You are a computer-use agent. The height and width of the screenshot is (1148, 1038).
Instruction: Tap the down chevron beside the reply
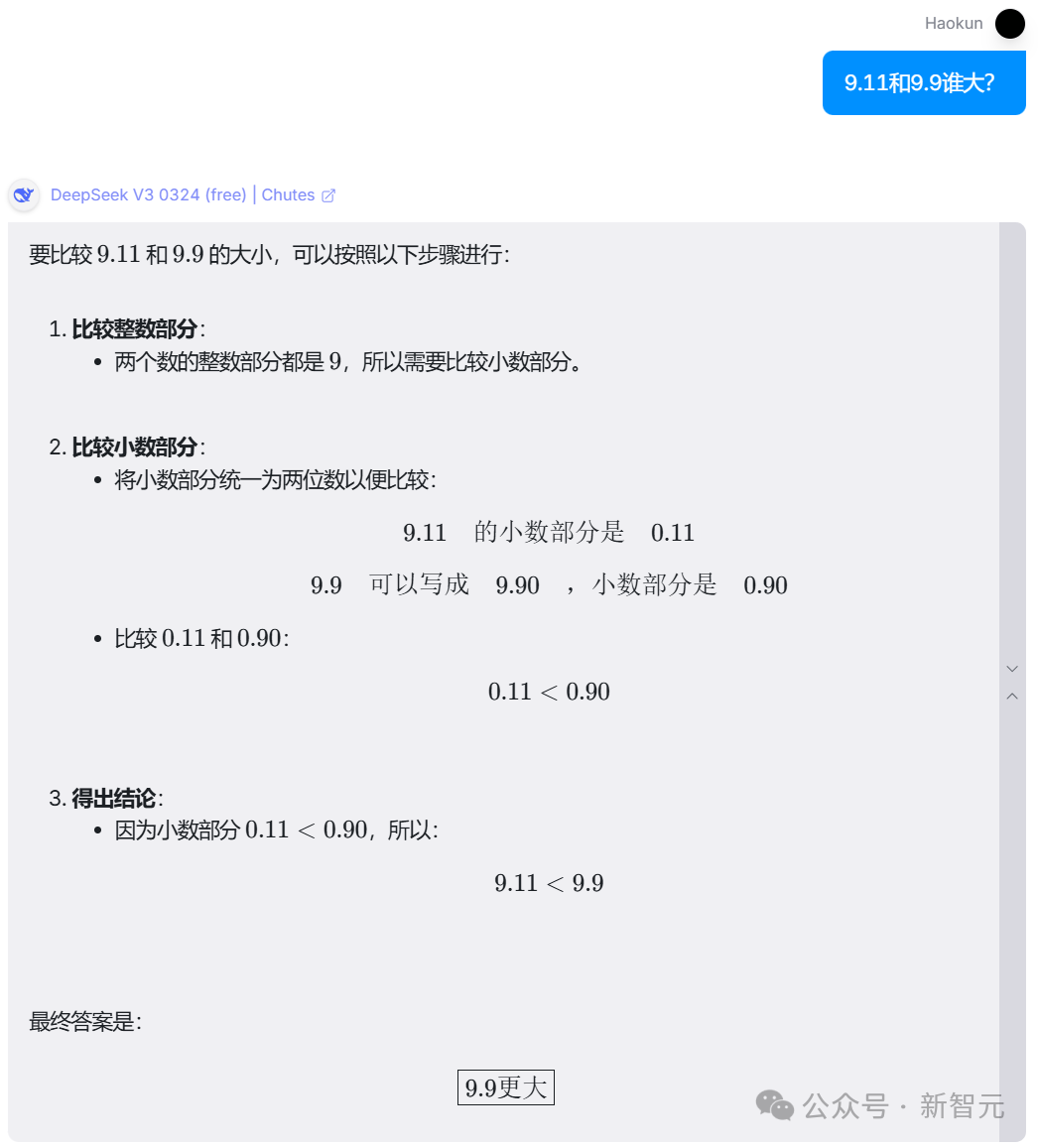pyautogui.click(x=1012, y=669)
